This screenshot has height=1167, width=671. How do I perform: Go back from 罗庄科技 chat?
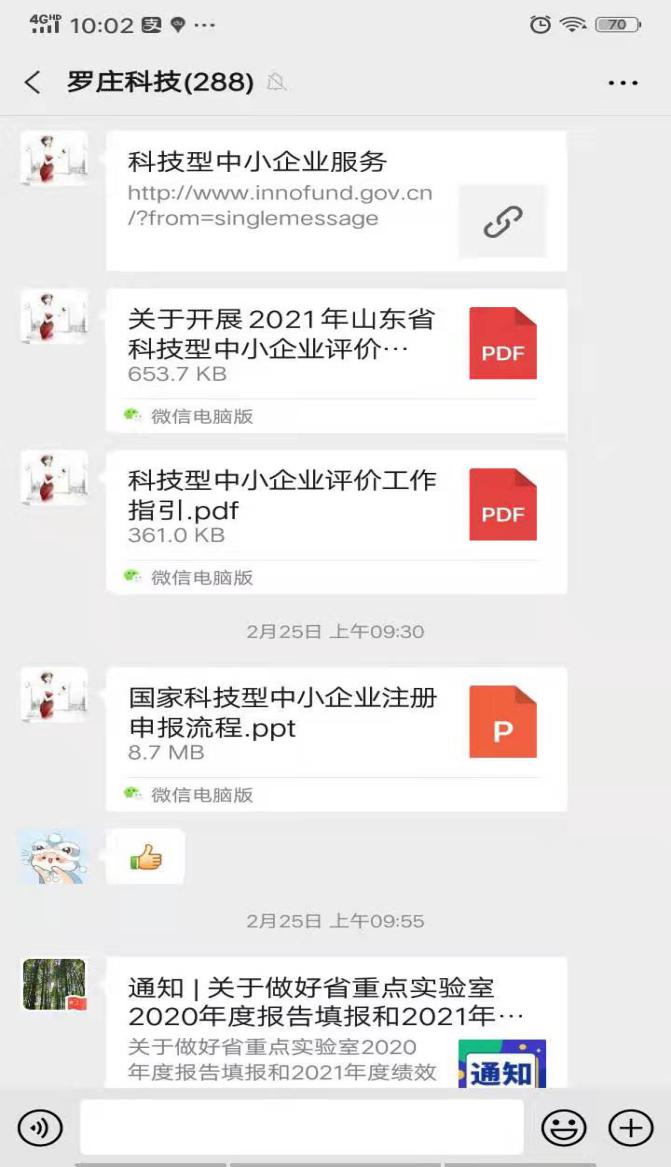33,82
